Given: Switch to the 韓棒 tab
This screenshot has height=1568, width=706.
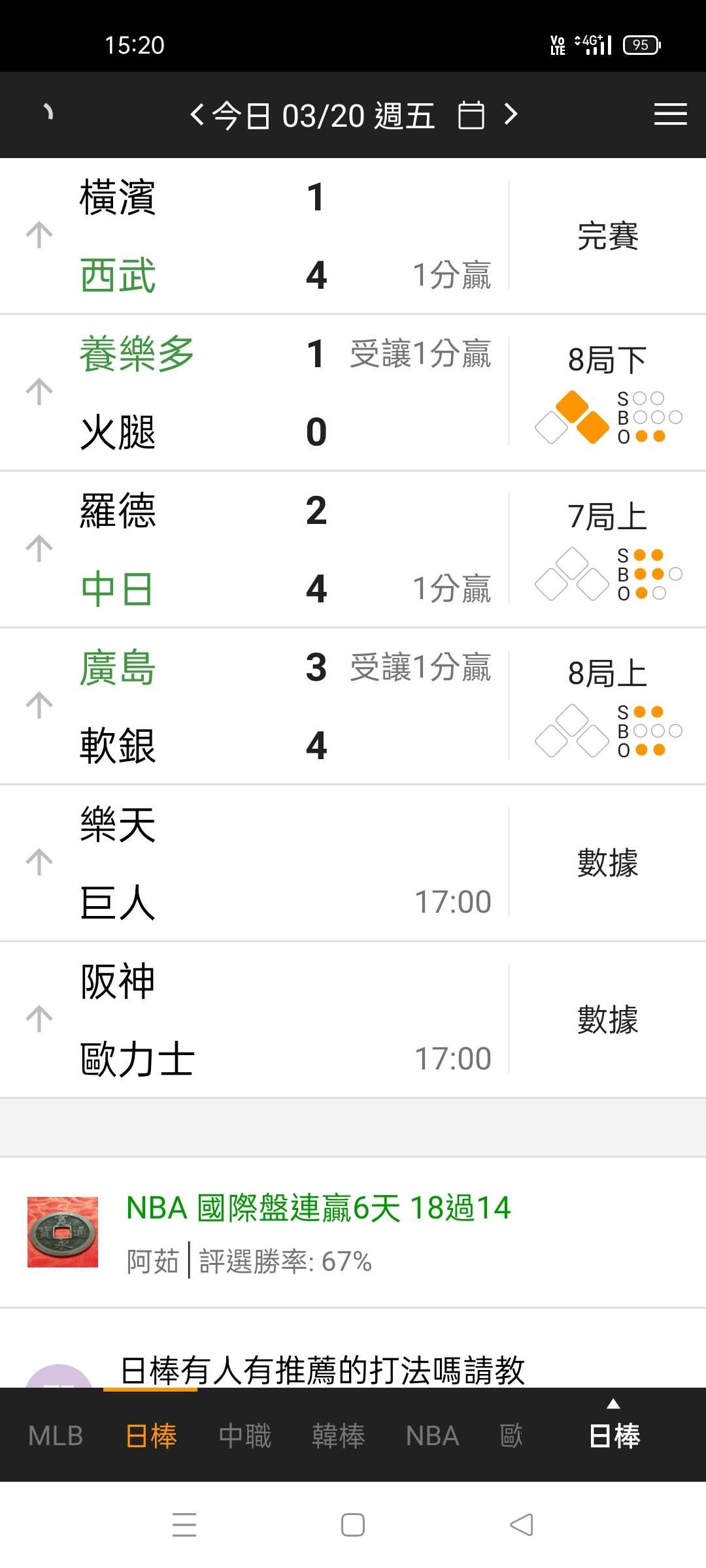Looking at the screenshot, I should pyautogui.click(x=338, y=1436).
